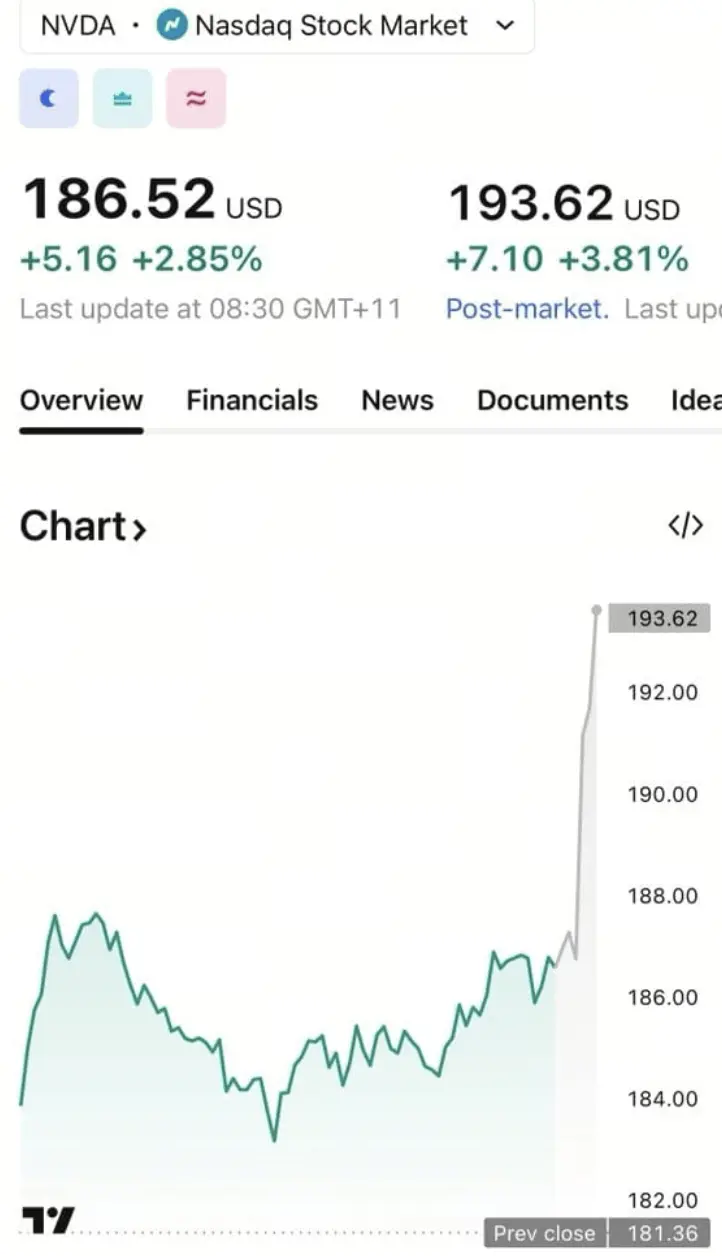Viewport: 722px width, 1256px height.
Task: Open the code view via the </> icon
Action: coord(686,525)
